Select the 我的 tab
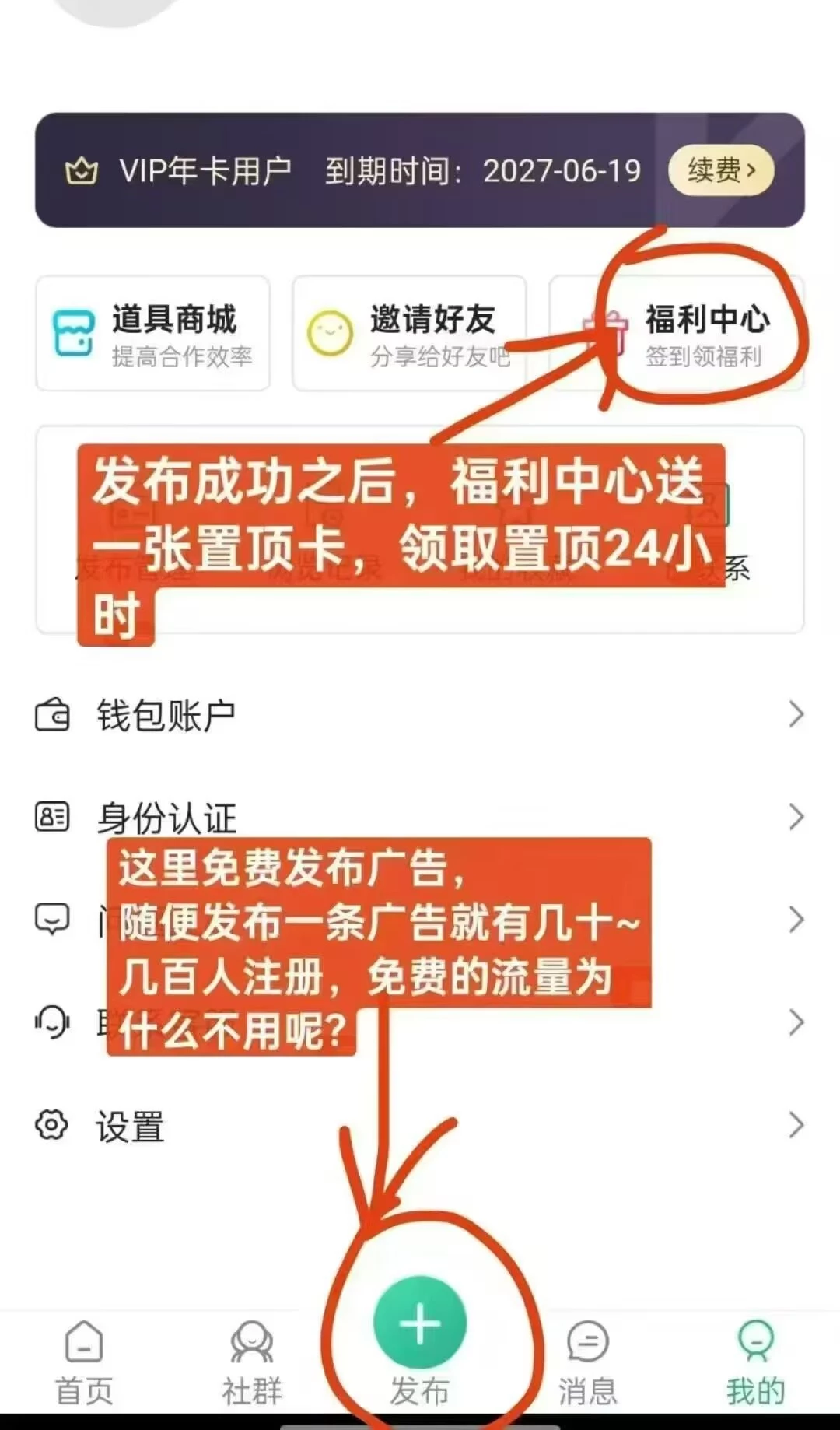Screen dimensions: 840x1430 pyautogui.click(x=755, y=1362)
